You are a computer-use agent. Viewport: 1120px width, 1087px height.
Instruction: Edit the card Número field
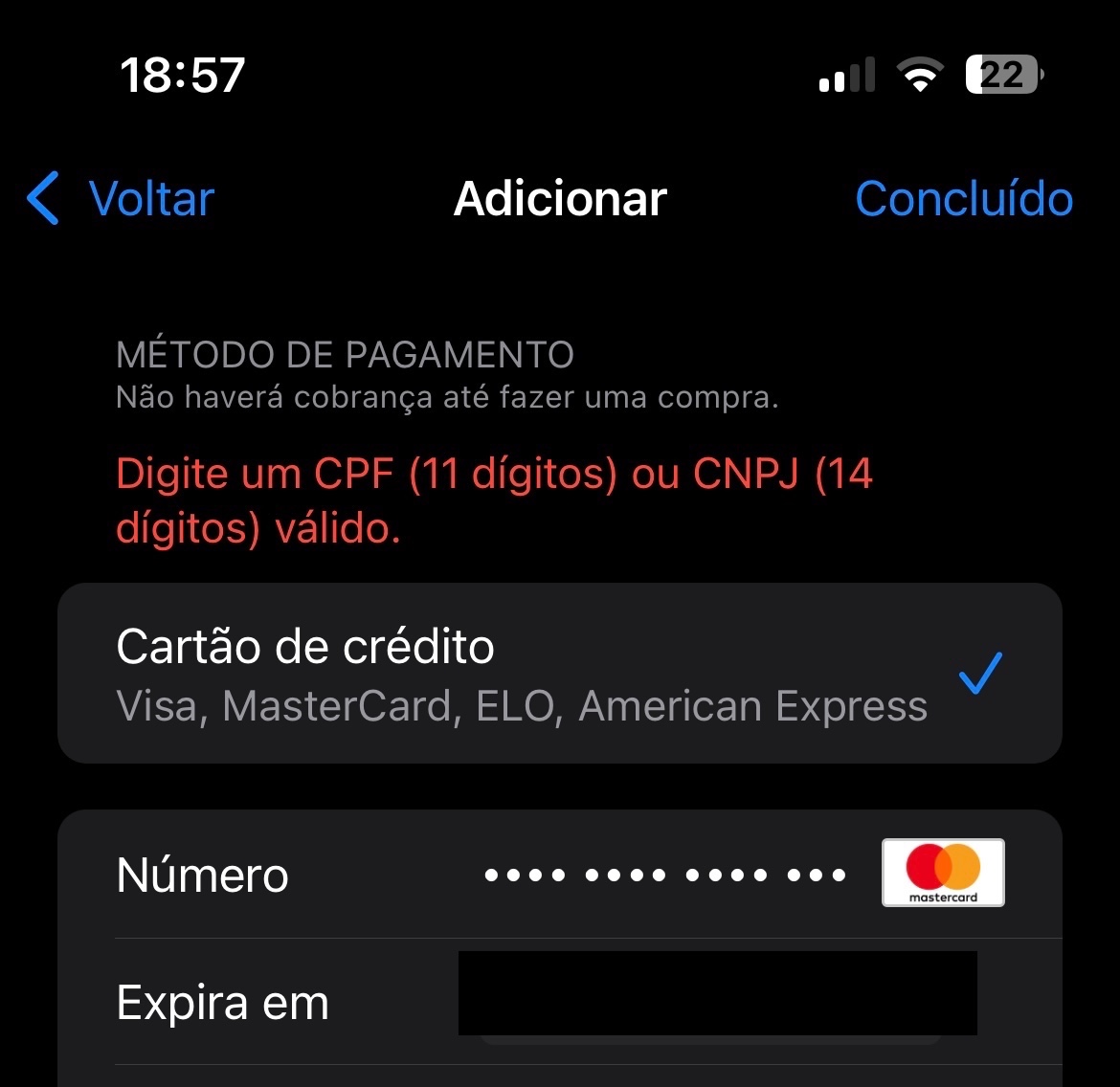pyautogui.click(x=664, y=875)
